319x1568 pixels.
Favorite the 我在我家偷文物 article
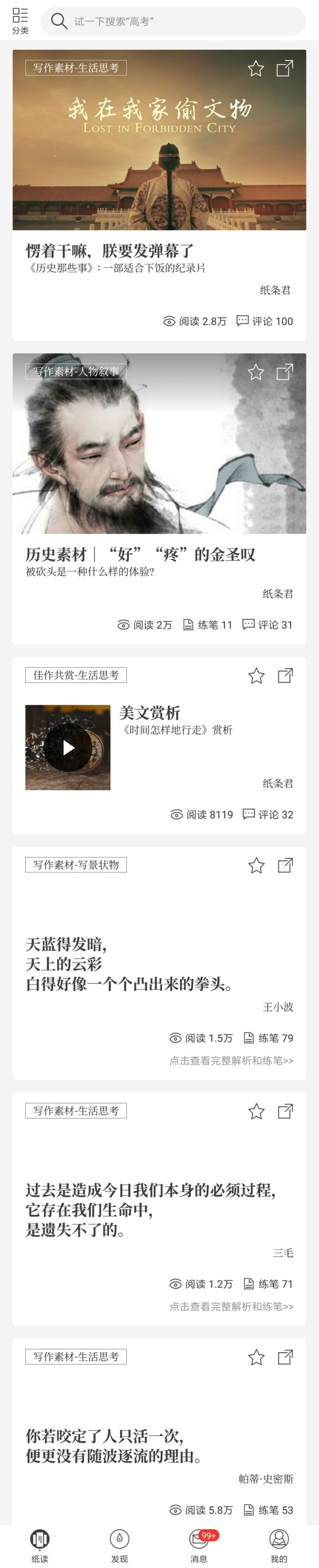tap(256, 68)
